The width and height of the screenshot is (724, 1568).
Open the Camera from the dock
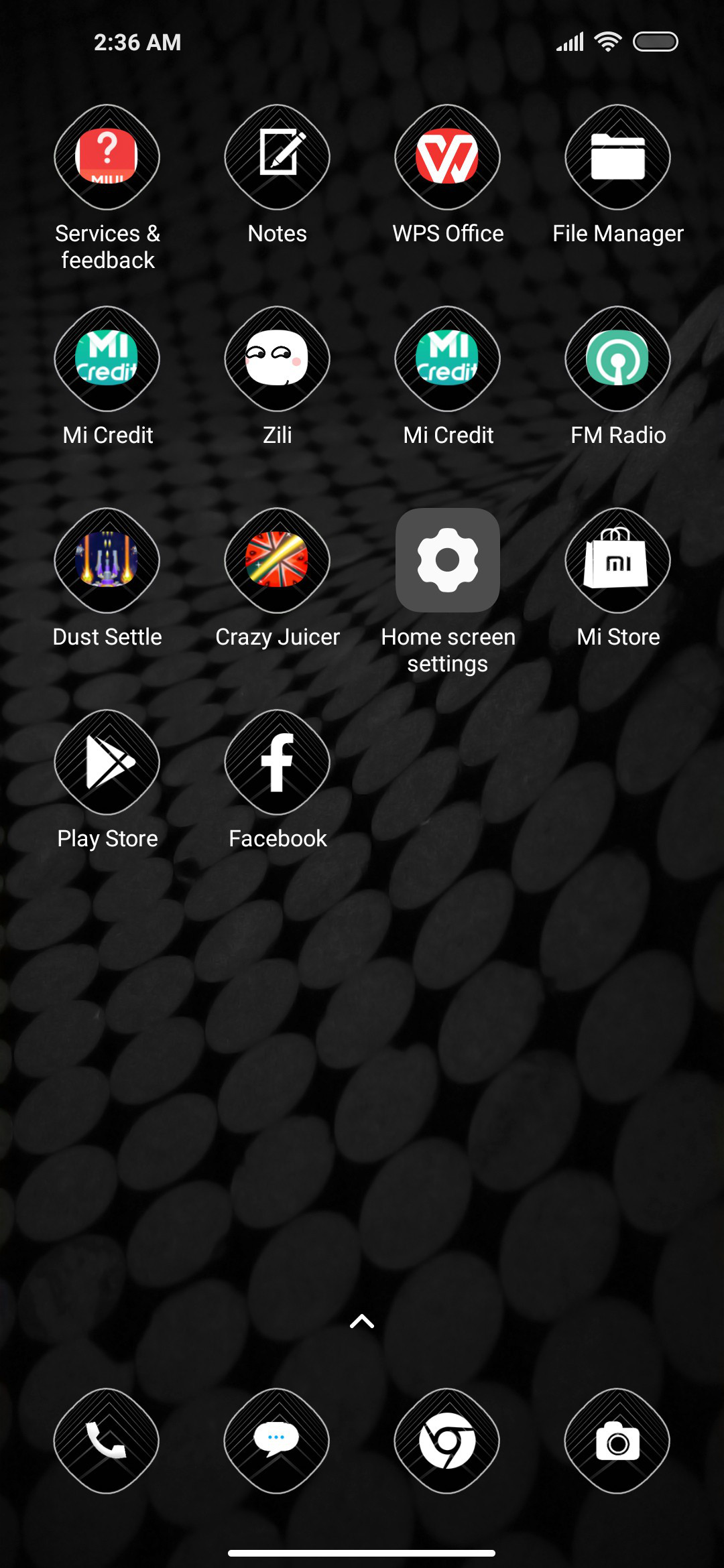617,1441
